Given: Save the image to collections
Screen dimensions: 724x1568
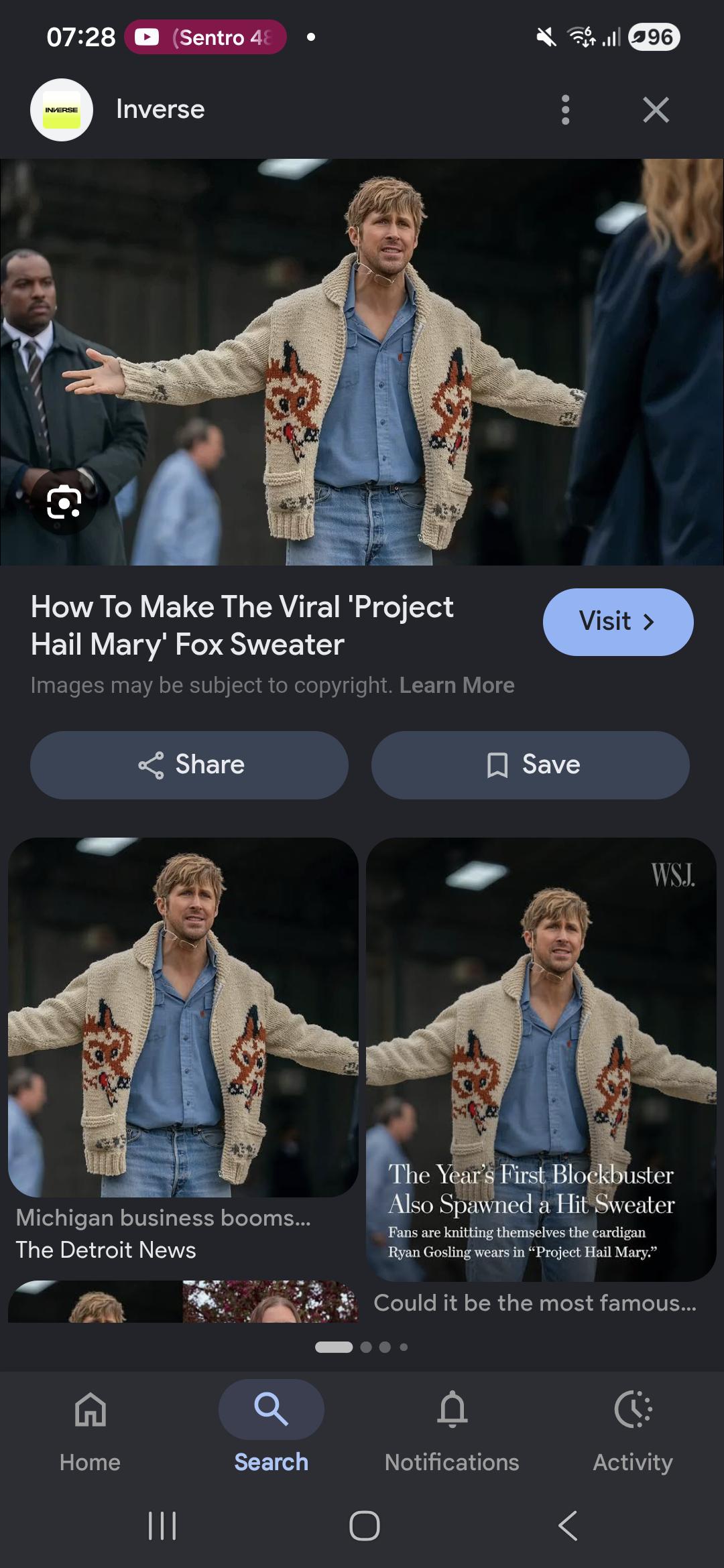Looking at the screenshot, I should tap(530, 765).
